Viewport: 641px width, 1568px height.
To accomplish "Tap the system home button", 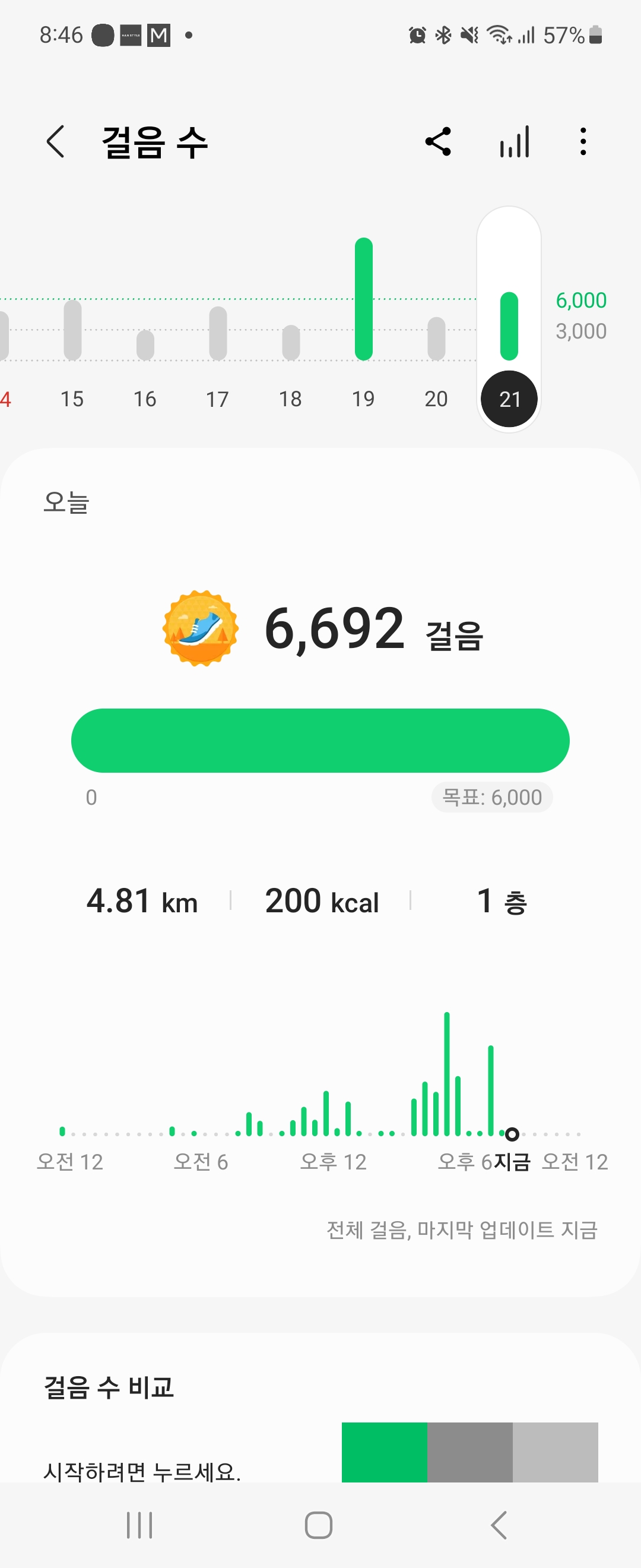I will 319,1525.
